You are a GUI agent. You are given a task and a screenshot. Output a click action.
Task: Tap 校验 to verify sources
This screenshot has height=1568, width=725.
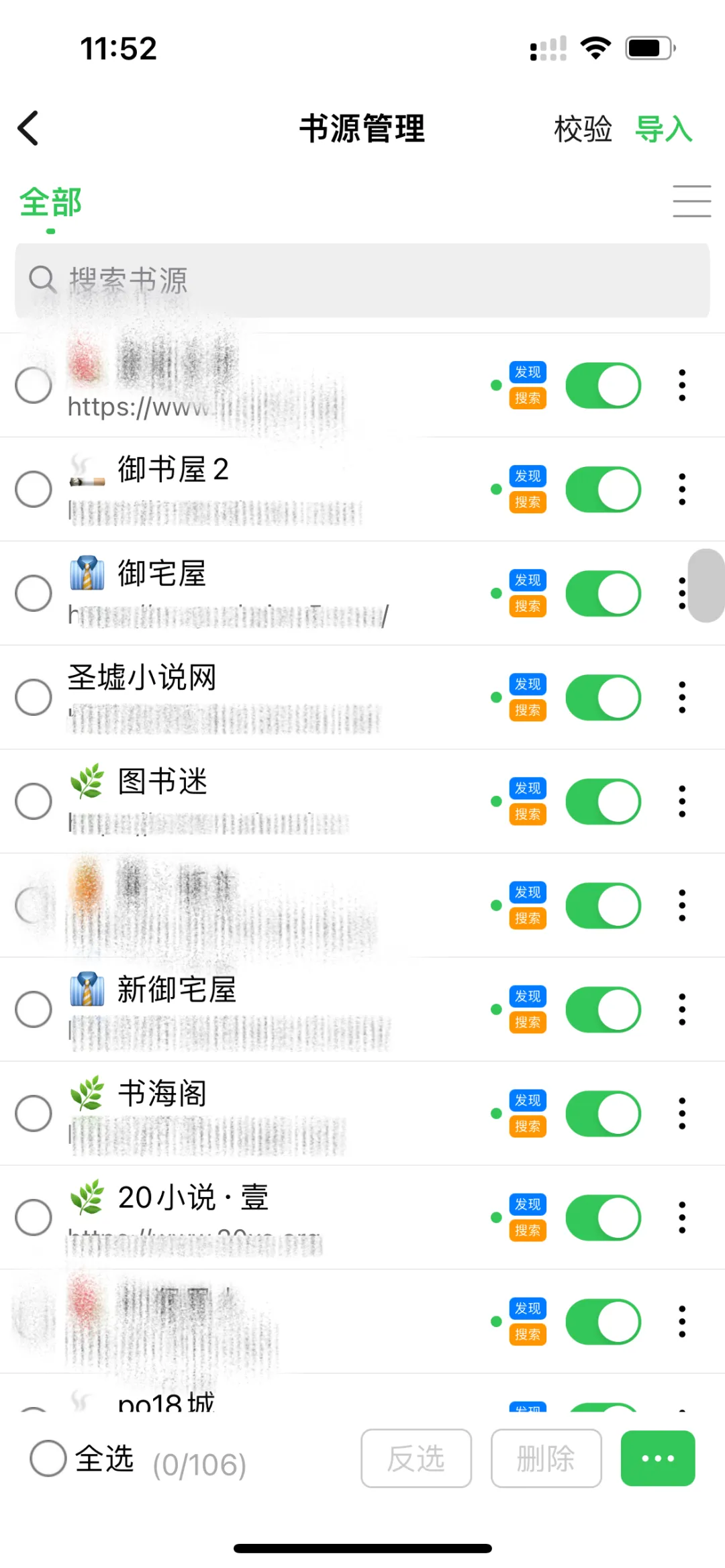[x=583, y=129]
